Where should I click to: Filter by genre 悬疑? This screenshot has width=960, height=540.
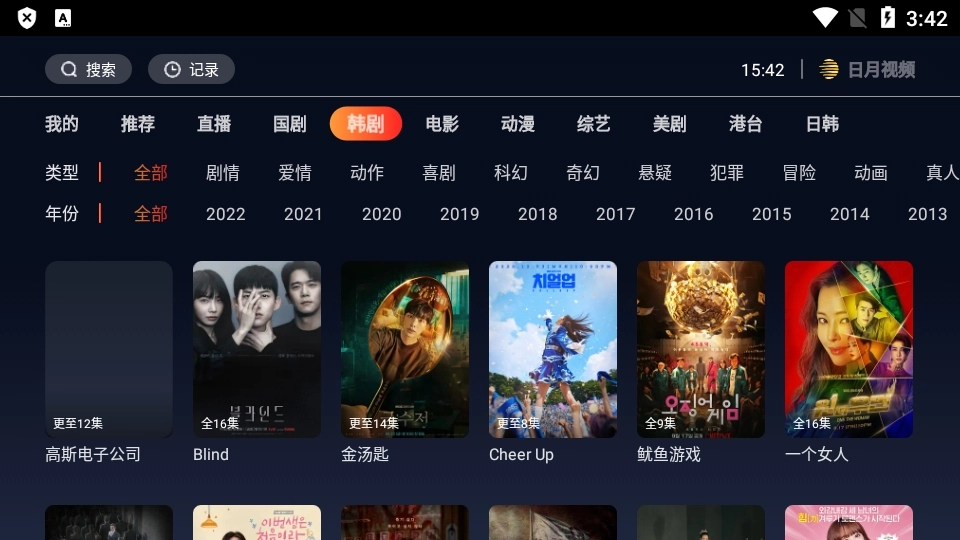click(654, 173)
